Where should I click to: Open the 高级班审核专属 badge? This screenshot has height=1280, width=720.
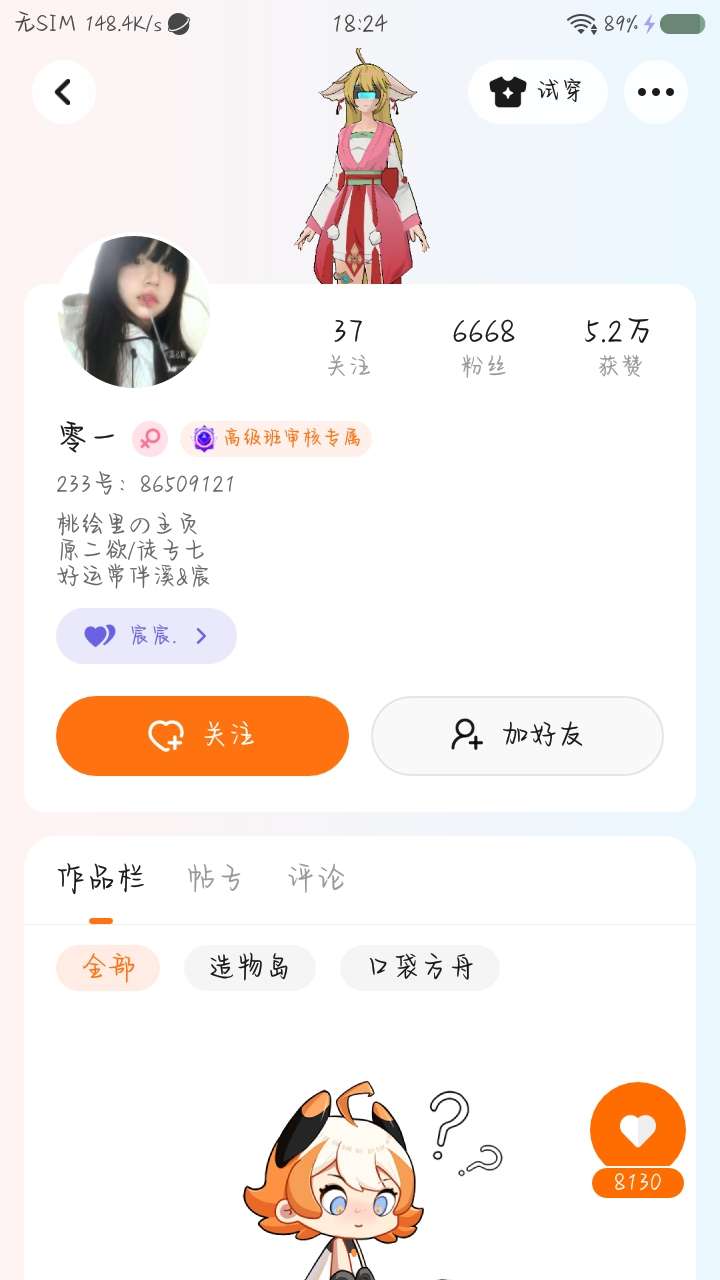pos(276,438)
